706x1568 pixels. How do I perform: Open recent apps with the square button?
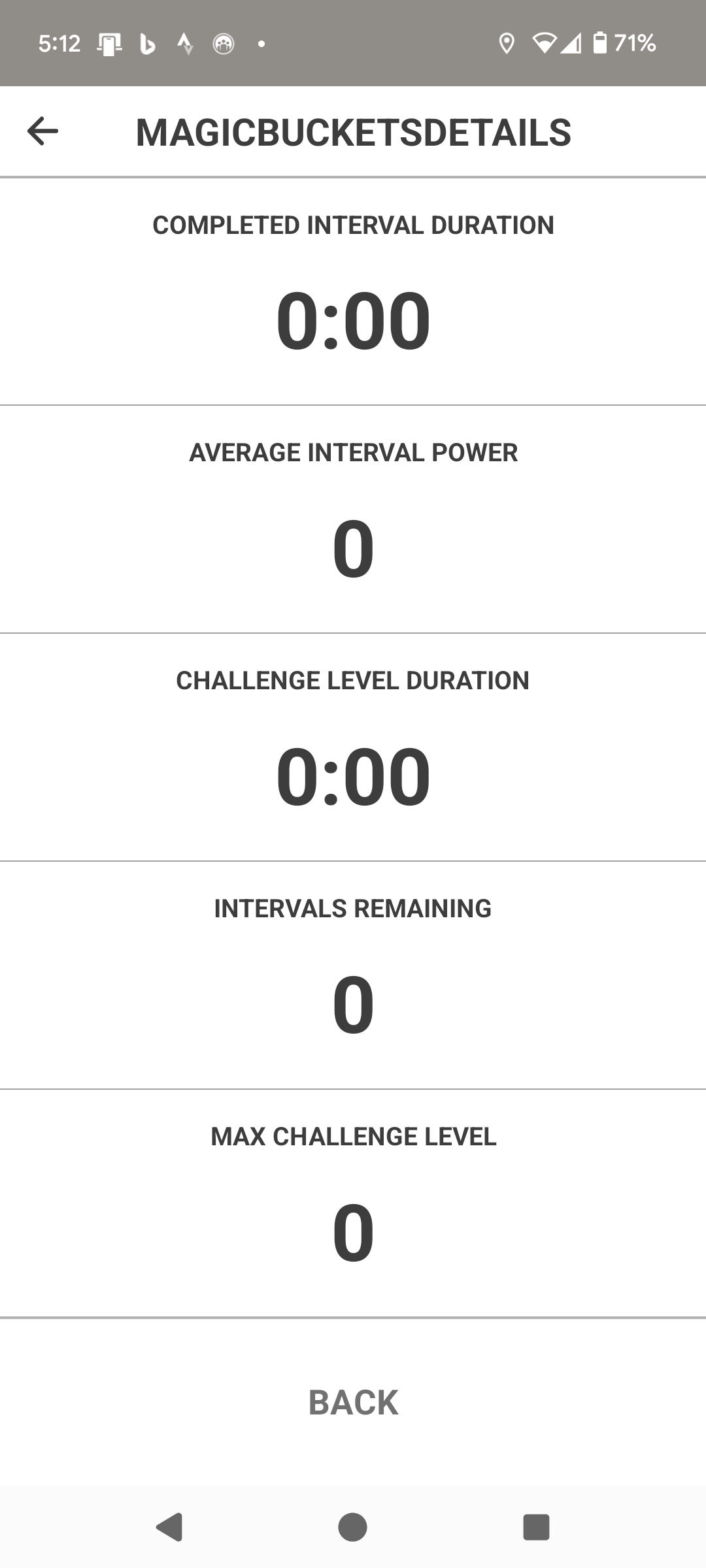[536, 1527]
